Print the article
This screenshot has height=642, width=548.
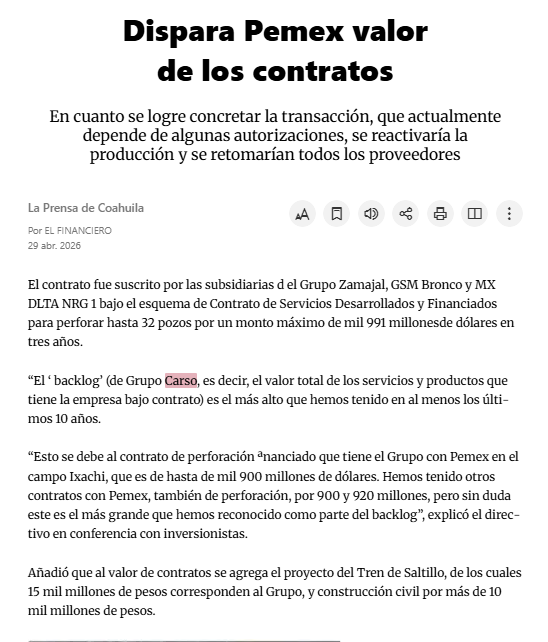click(440, 213)
